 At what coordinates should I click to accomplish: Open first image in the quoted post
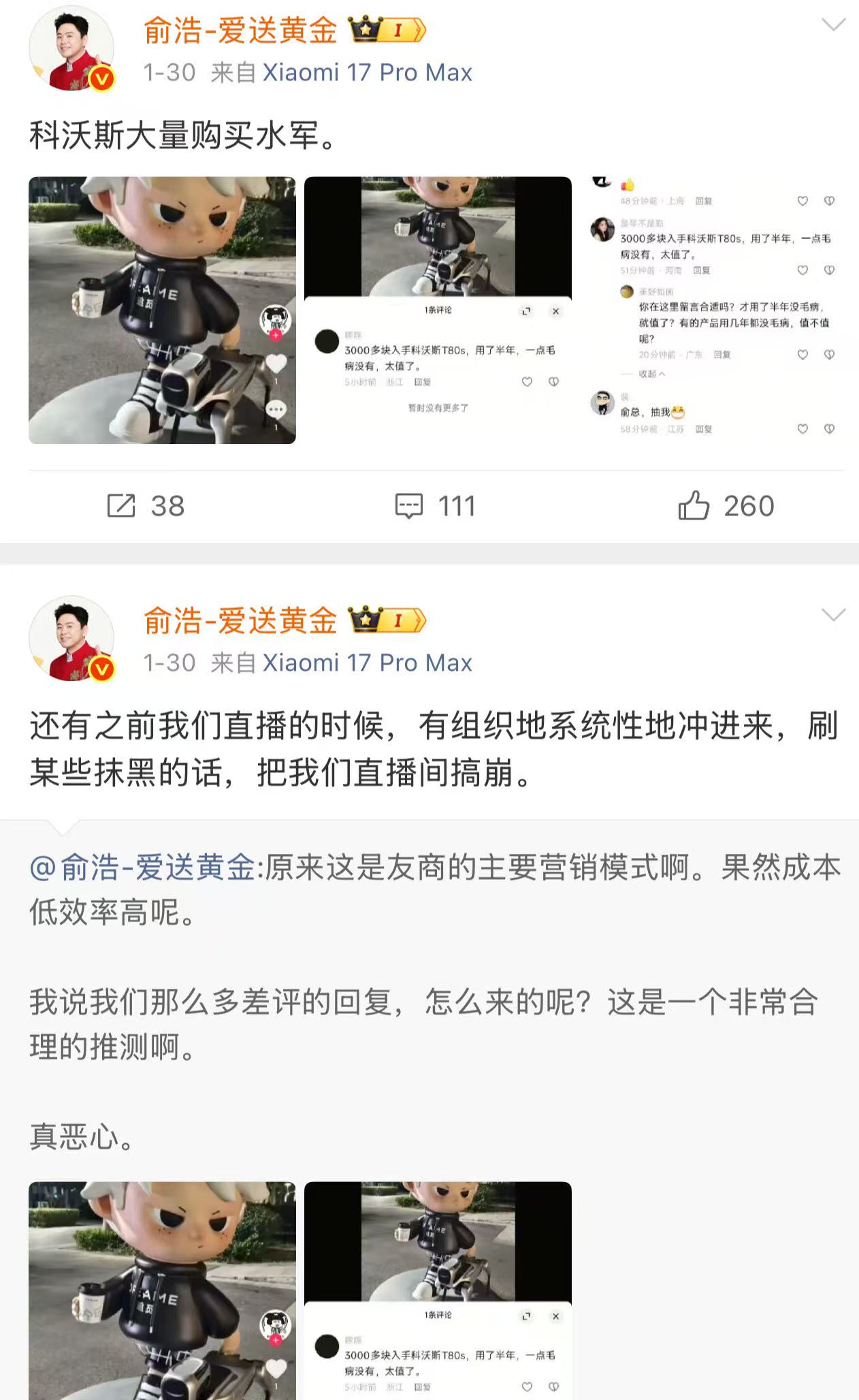pyautogui.click(x=162, y=1290)
